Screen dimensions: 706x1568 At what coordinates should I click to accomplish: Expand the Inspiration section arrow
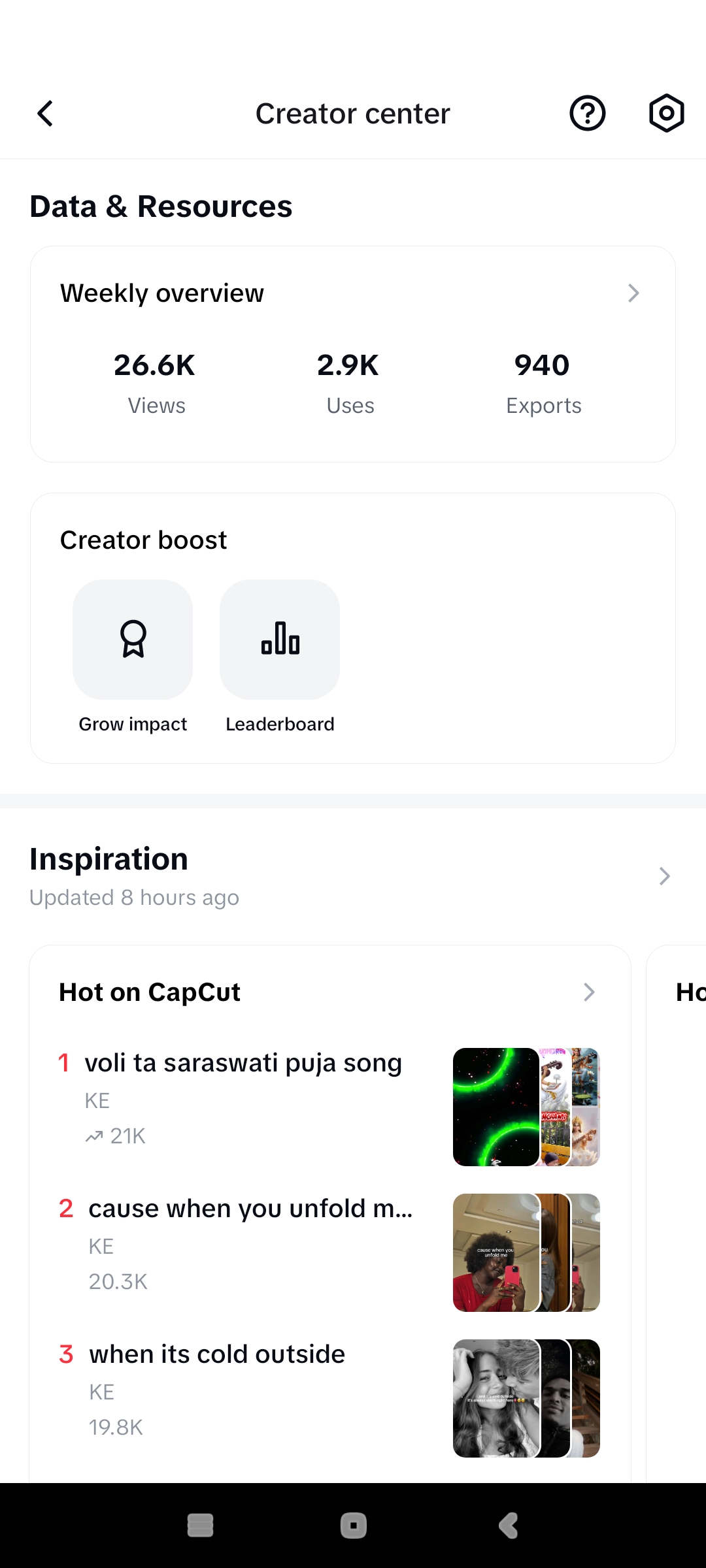[x=664, y=876]
